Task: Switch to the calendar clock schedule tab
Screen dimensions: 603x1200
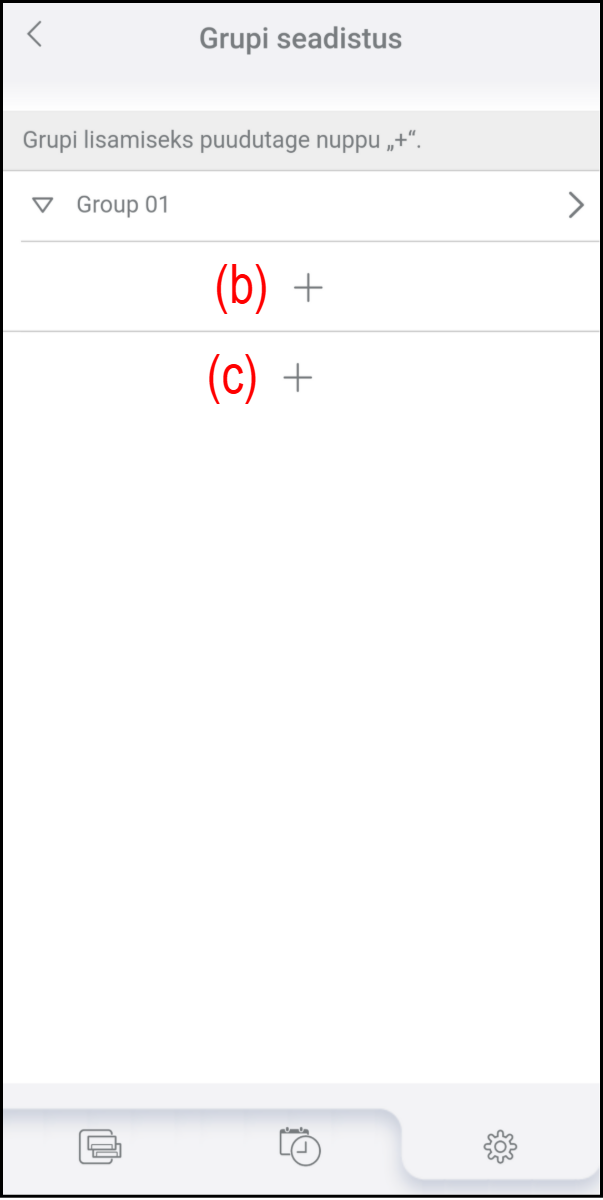Action: [x=300, y=1145]
